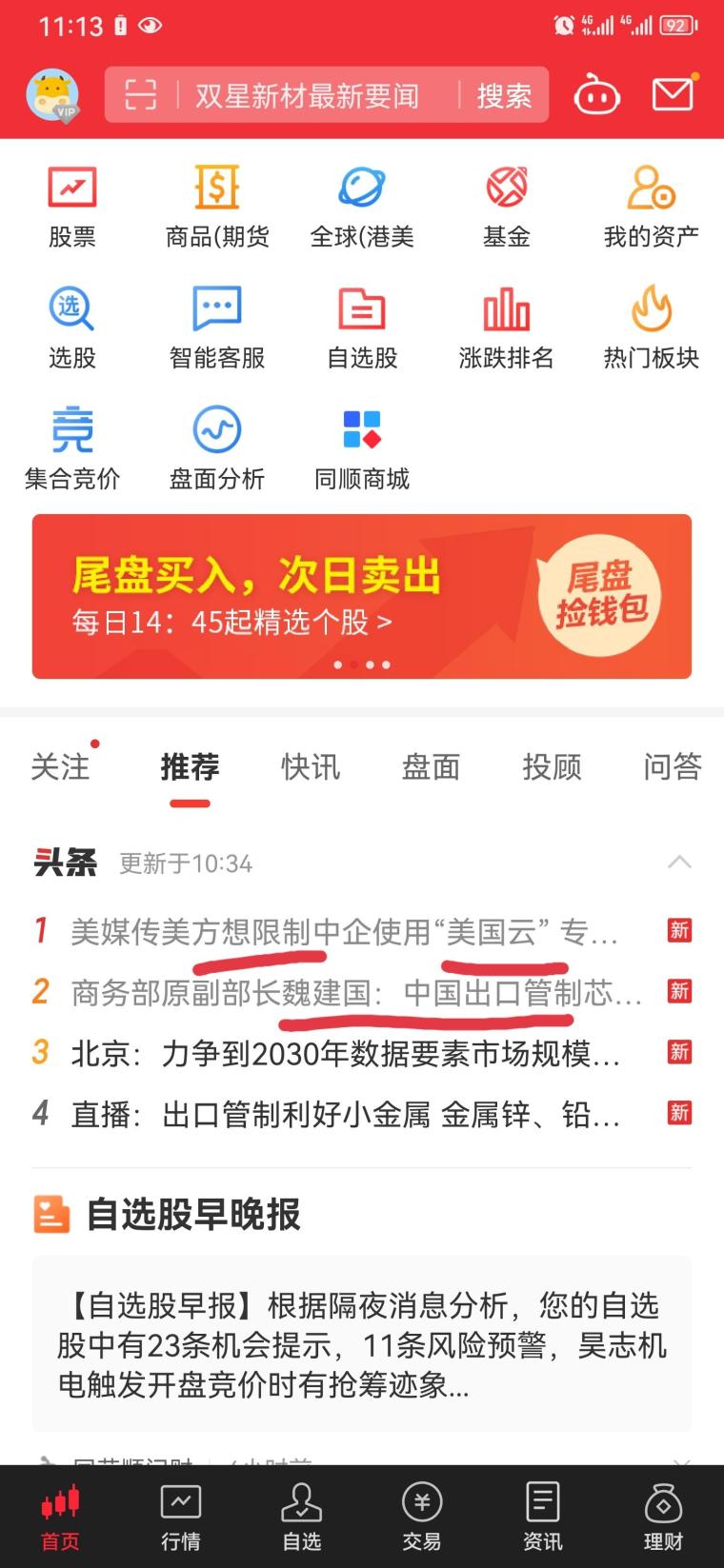Viewport: 724px width, 1568px height.
Task: Collapse the 头条 headlines section
Action: coord(679,863)
